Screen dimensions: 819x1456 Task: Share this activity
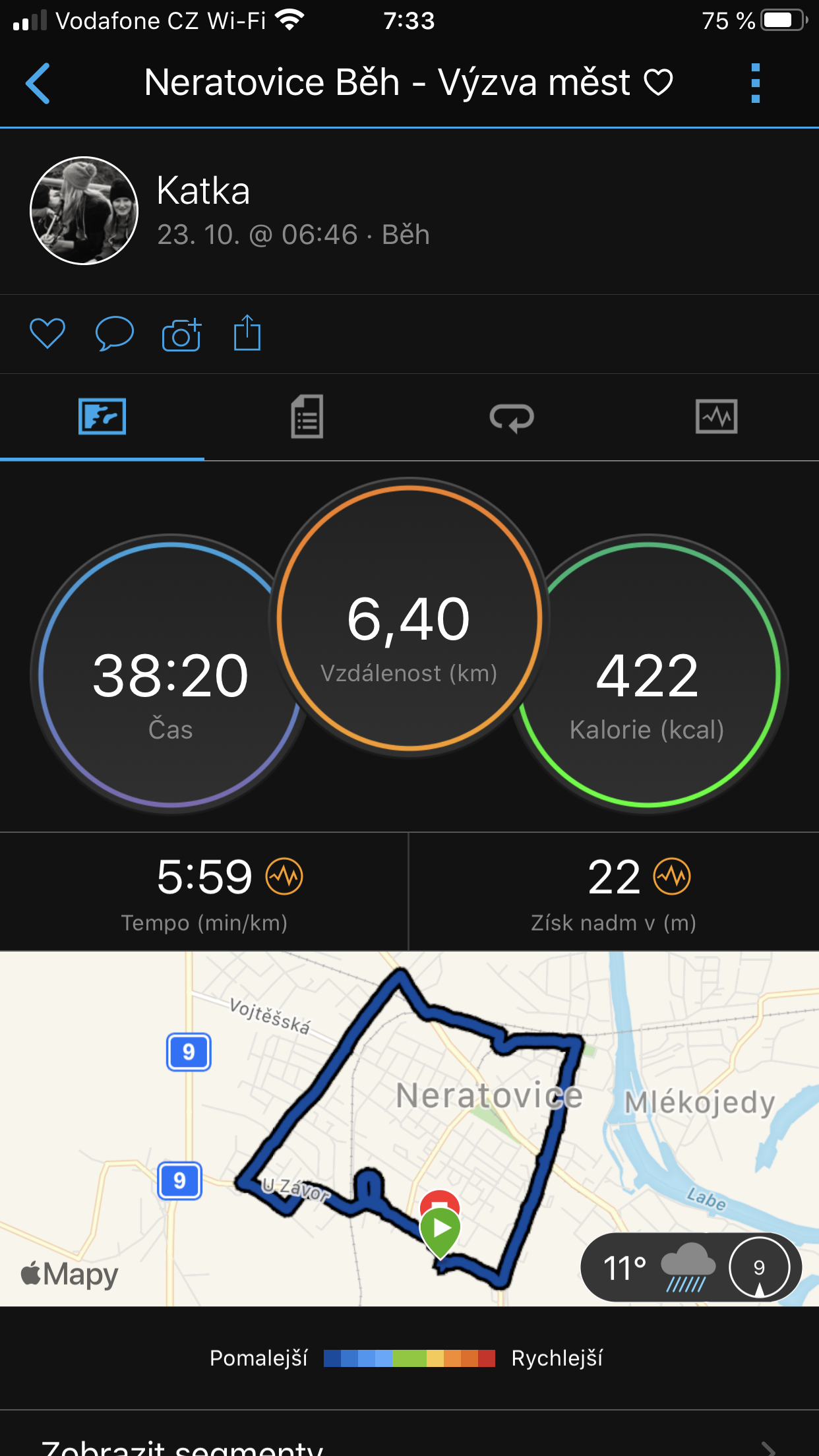(247, 333)
